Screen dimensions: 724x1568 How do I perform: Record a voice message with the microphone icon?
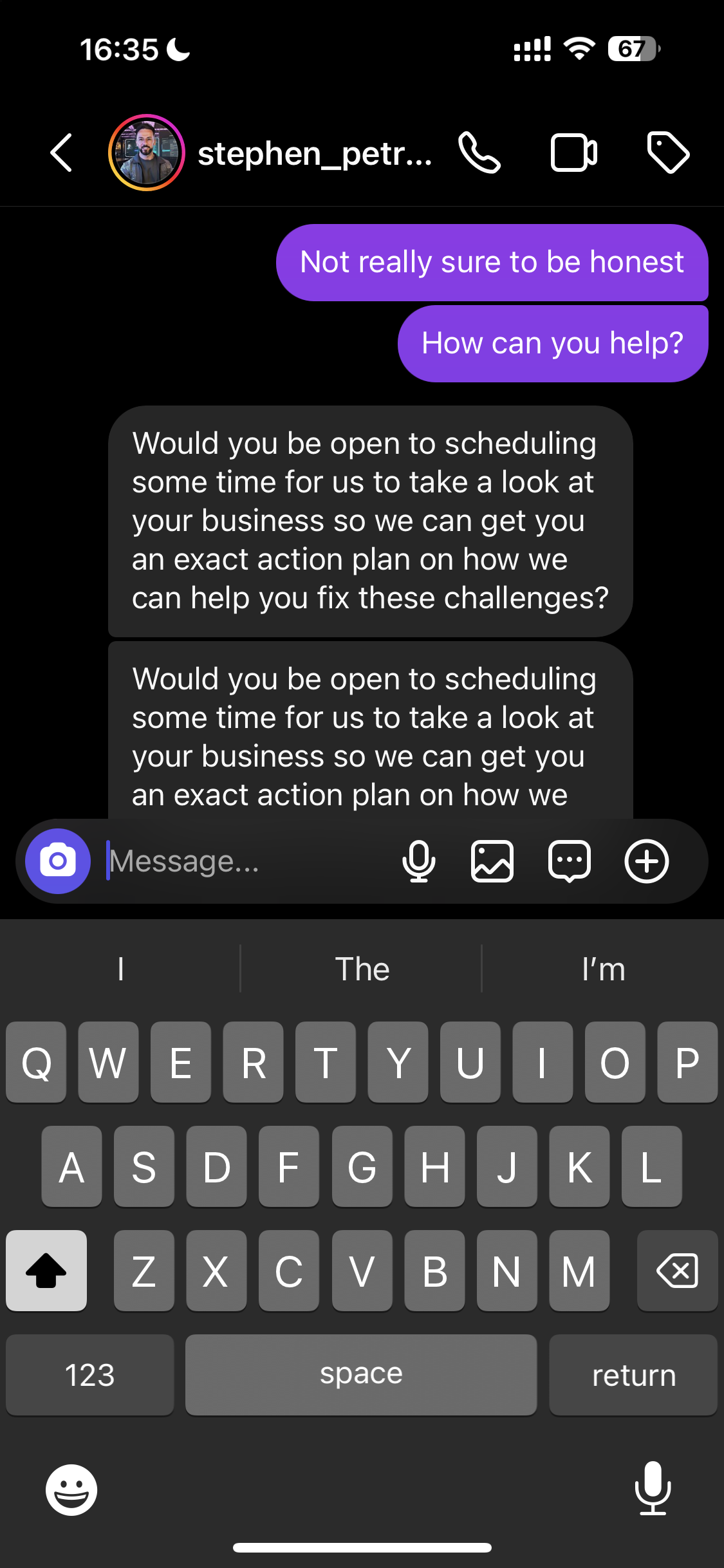(418, 861)
